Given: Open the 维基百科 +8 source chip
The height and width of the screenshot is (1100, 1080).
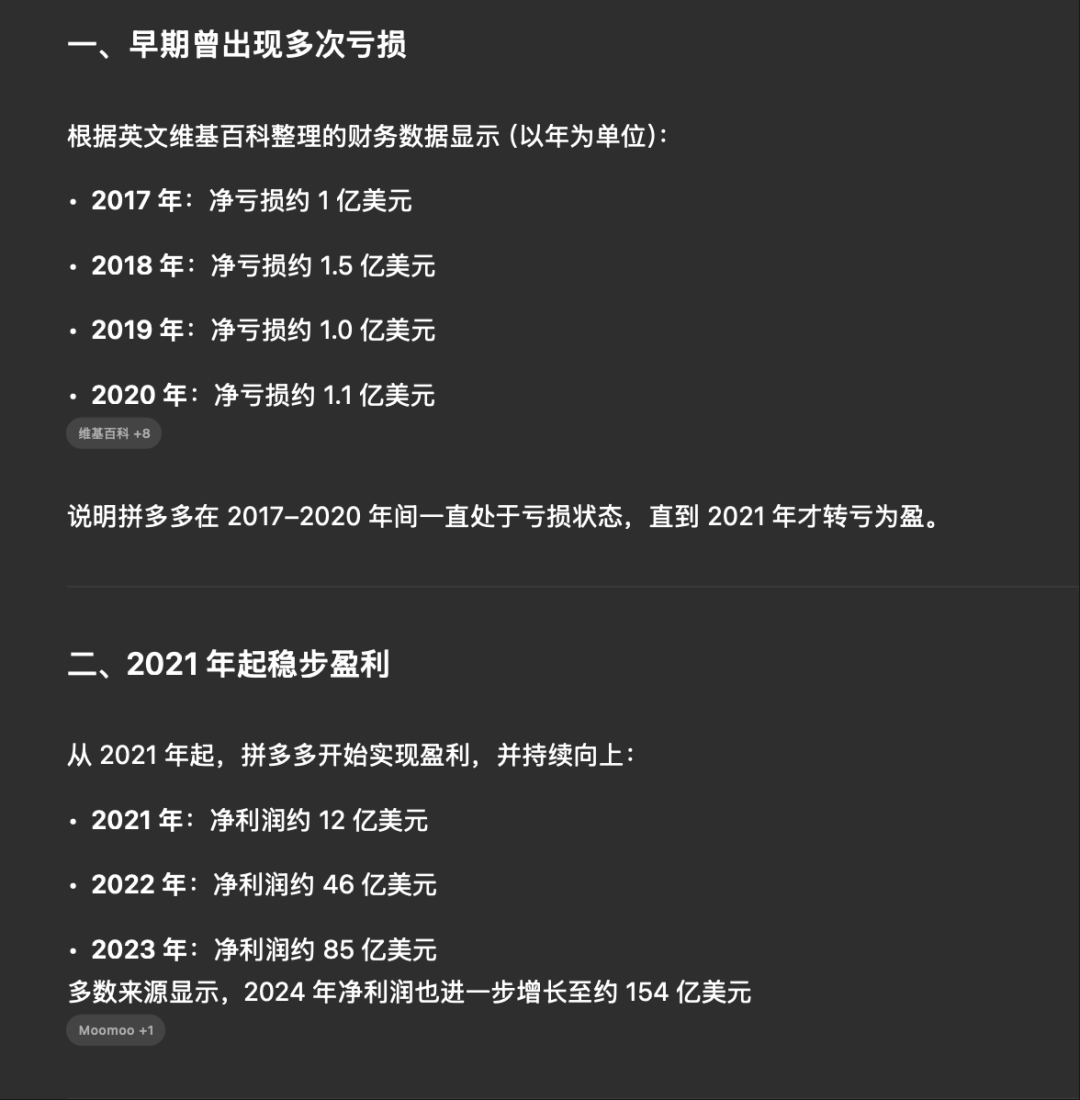Looking at the screenshot, I should coord(114,434).
